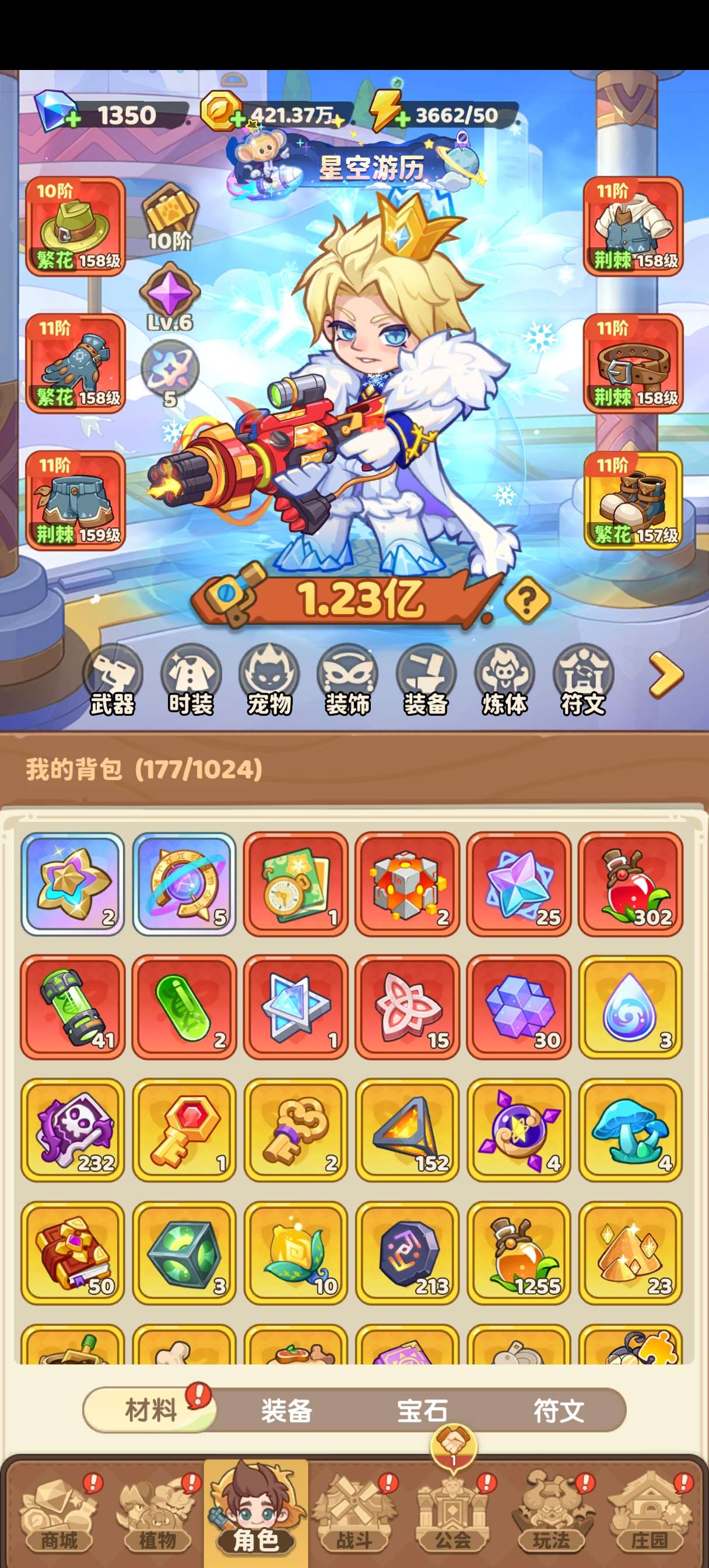
Task: Select the skull card item with 232
Action: (x=72, y=1130)
